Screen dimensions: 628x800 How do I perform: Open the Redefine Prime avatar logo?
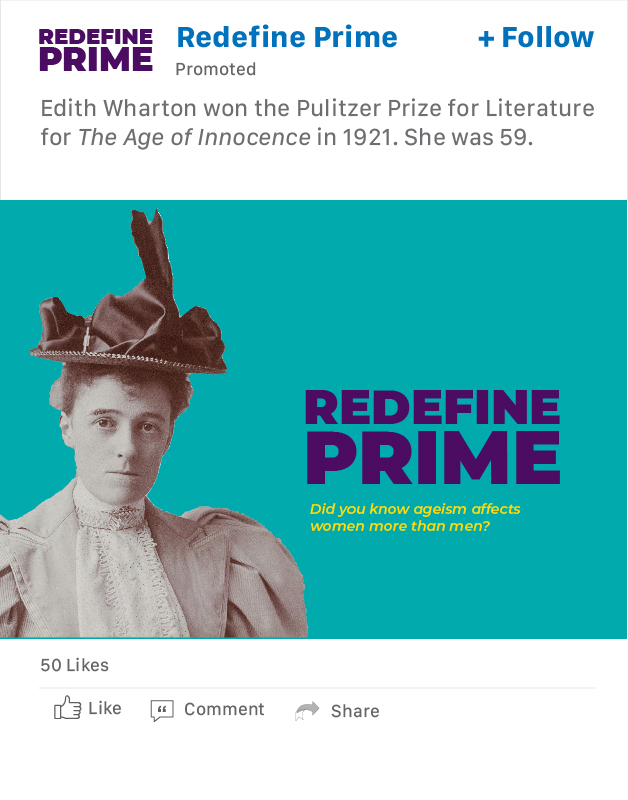96,49
